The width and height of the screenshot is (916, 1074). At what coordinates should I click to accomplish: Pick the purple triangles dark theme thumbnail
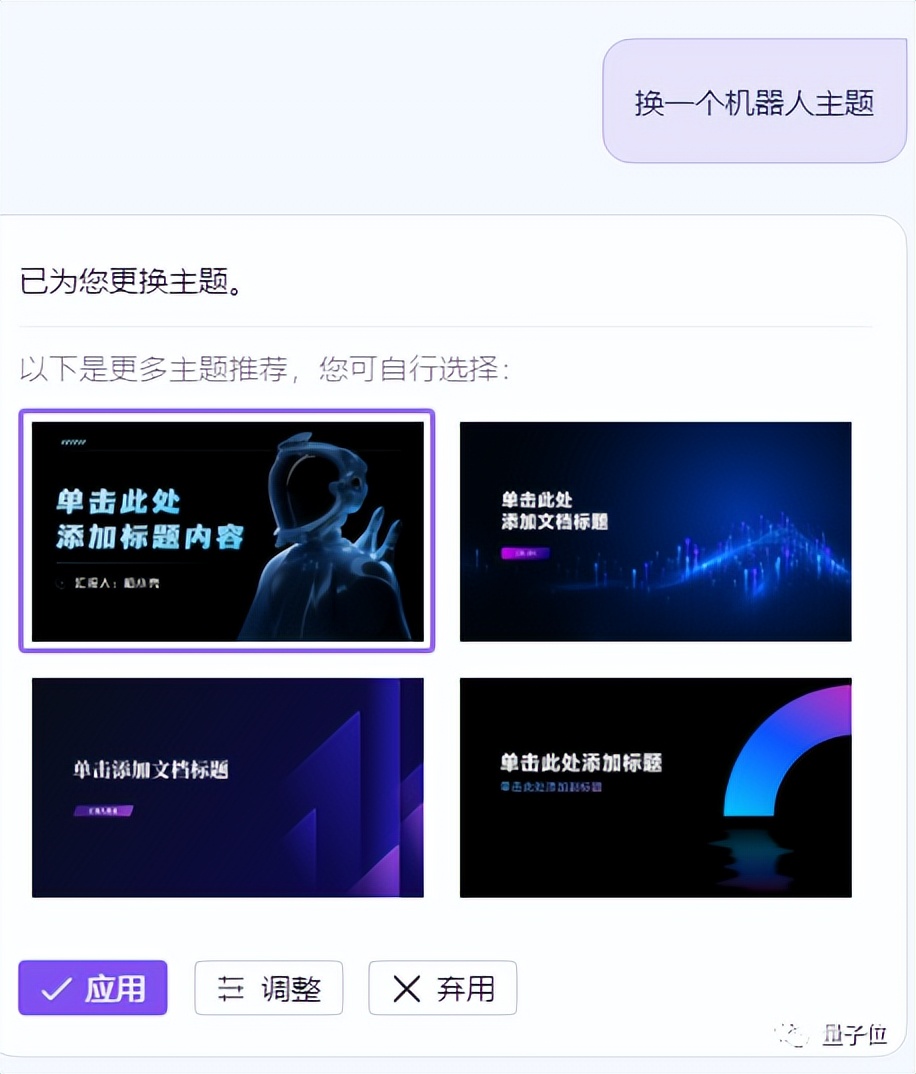pos(227,787)
